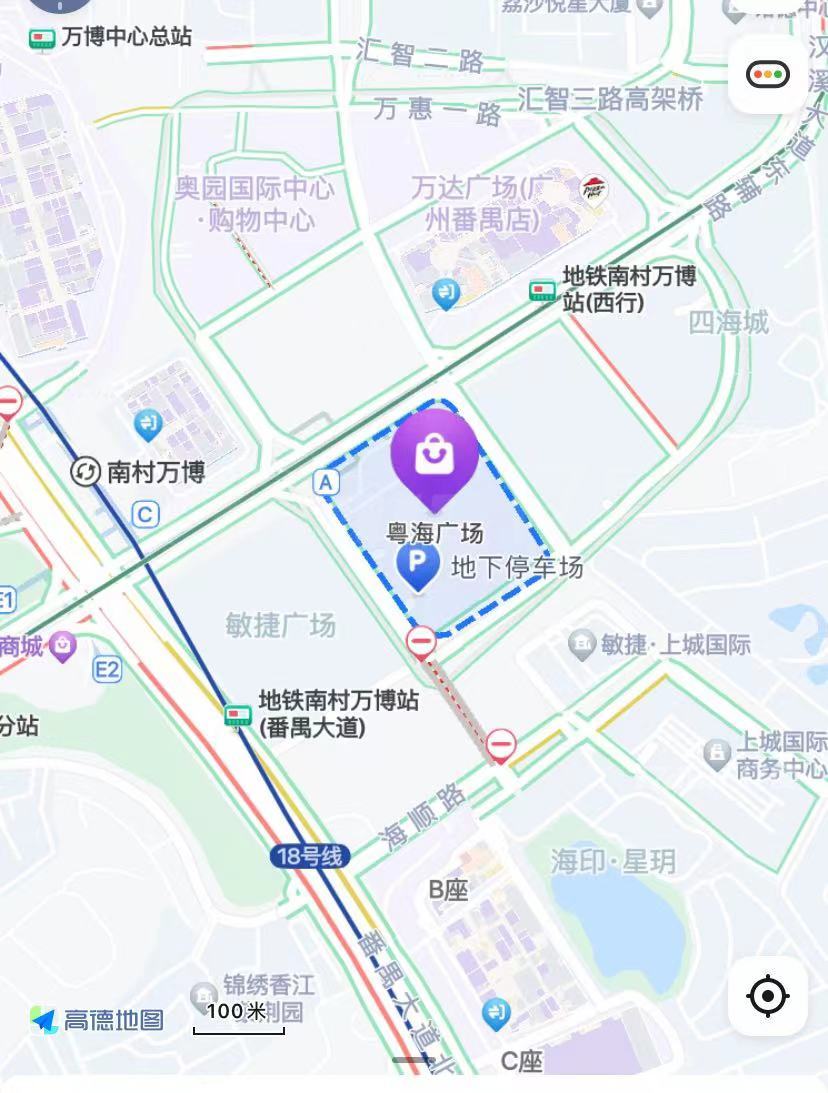This screenshot has height=1093, width=828.
Task: Toggle the traffic light layer button
Action: 768,75
